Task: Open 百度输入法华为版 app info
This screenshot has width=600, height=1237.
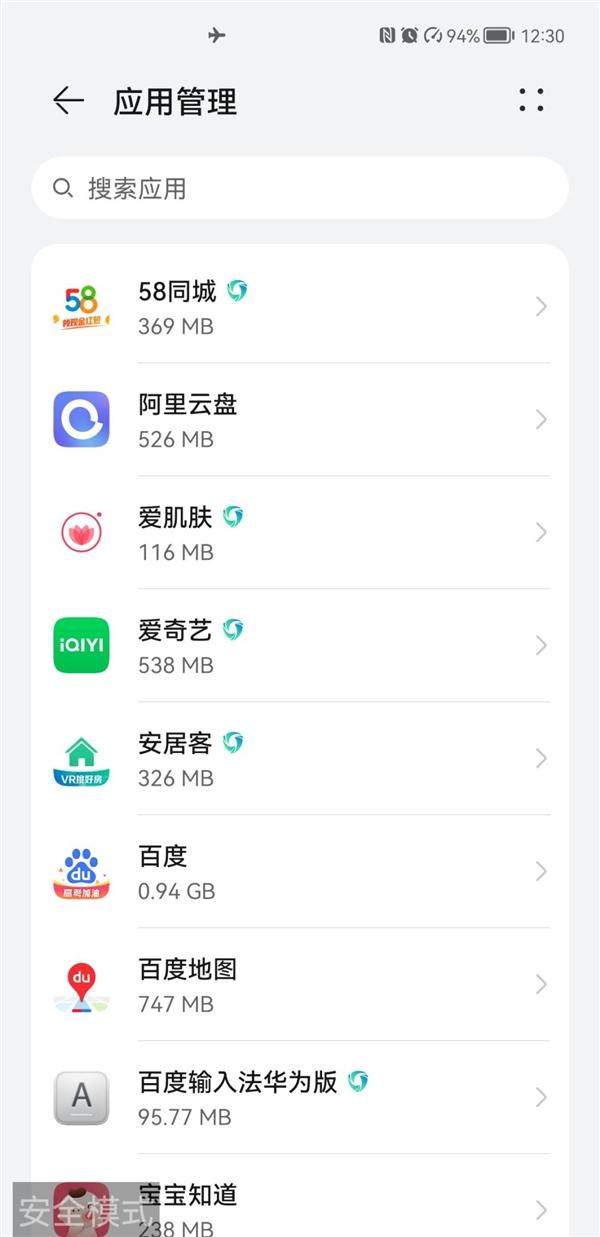Action: 300,1098
